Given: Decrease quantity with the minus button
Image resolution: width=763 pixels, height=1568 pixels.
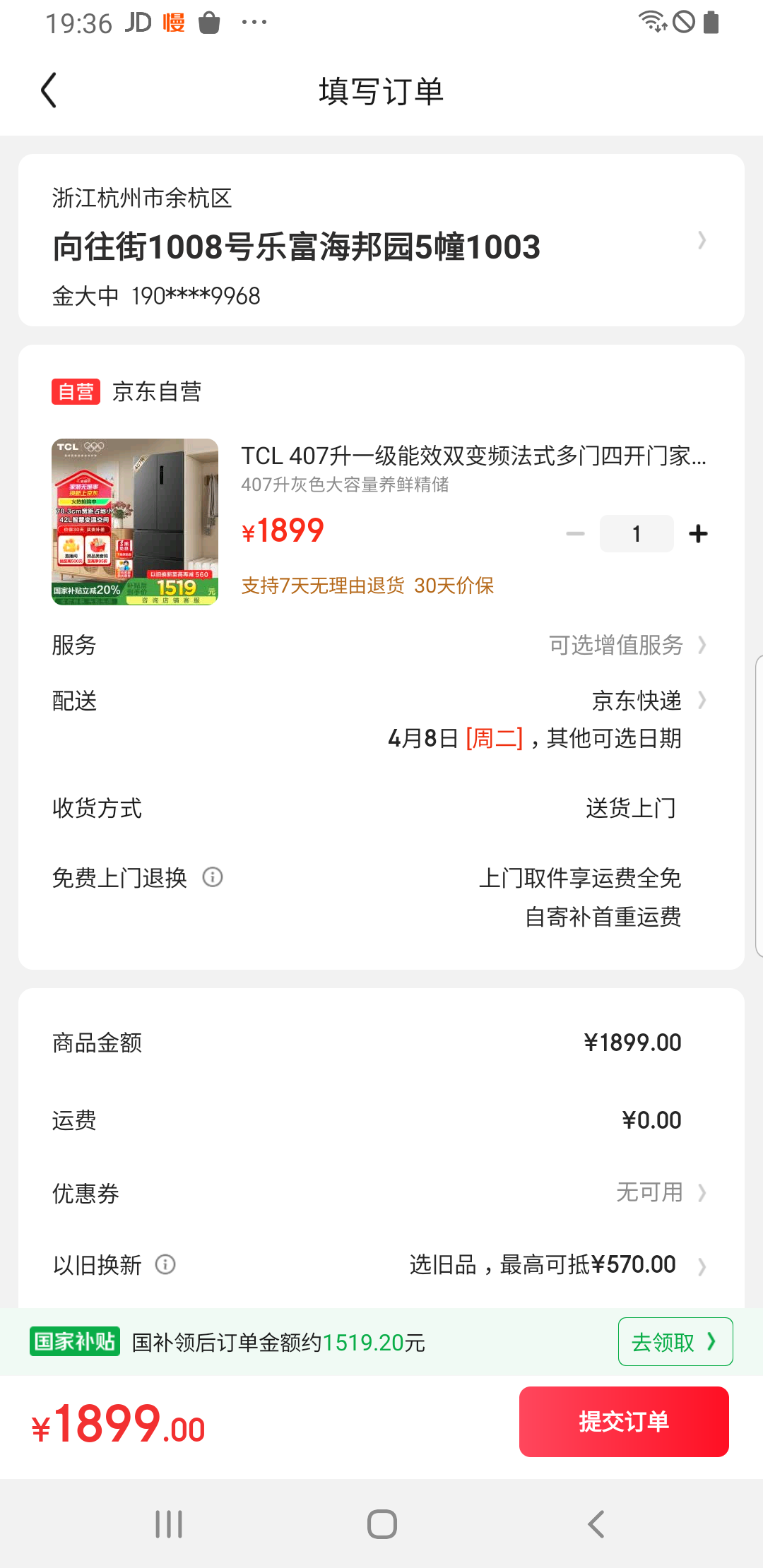Looking at the screenshot, I should 576,534.
